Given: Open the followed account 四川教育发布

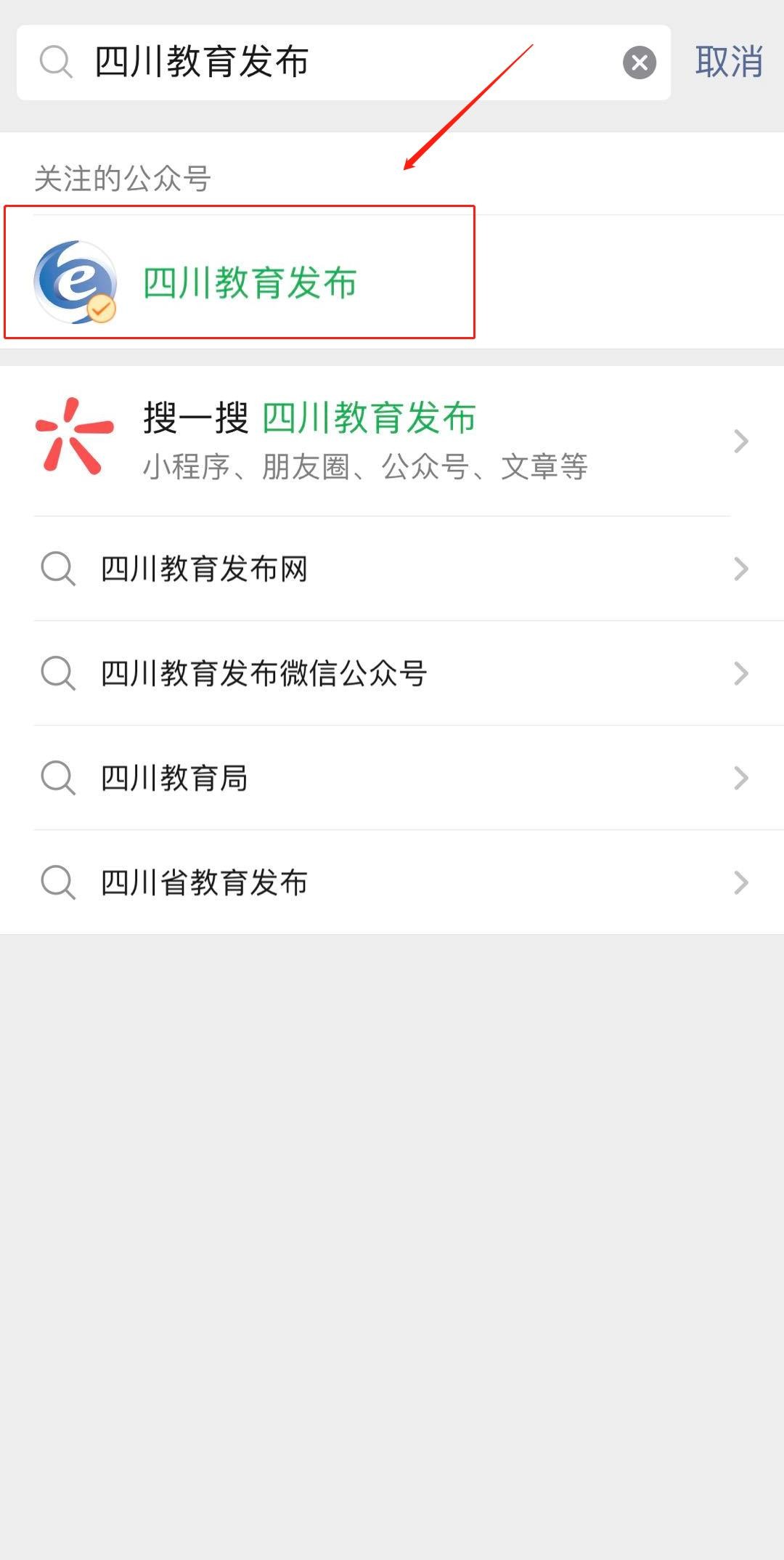Looking at the screenshot, I should pos(249,282).
